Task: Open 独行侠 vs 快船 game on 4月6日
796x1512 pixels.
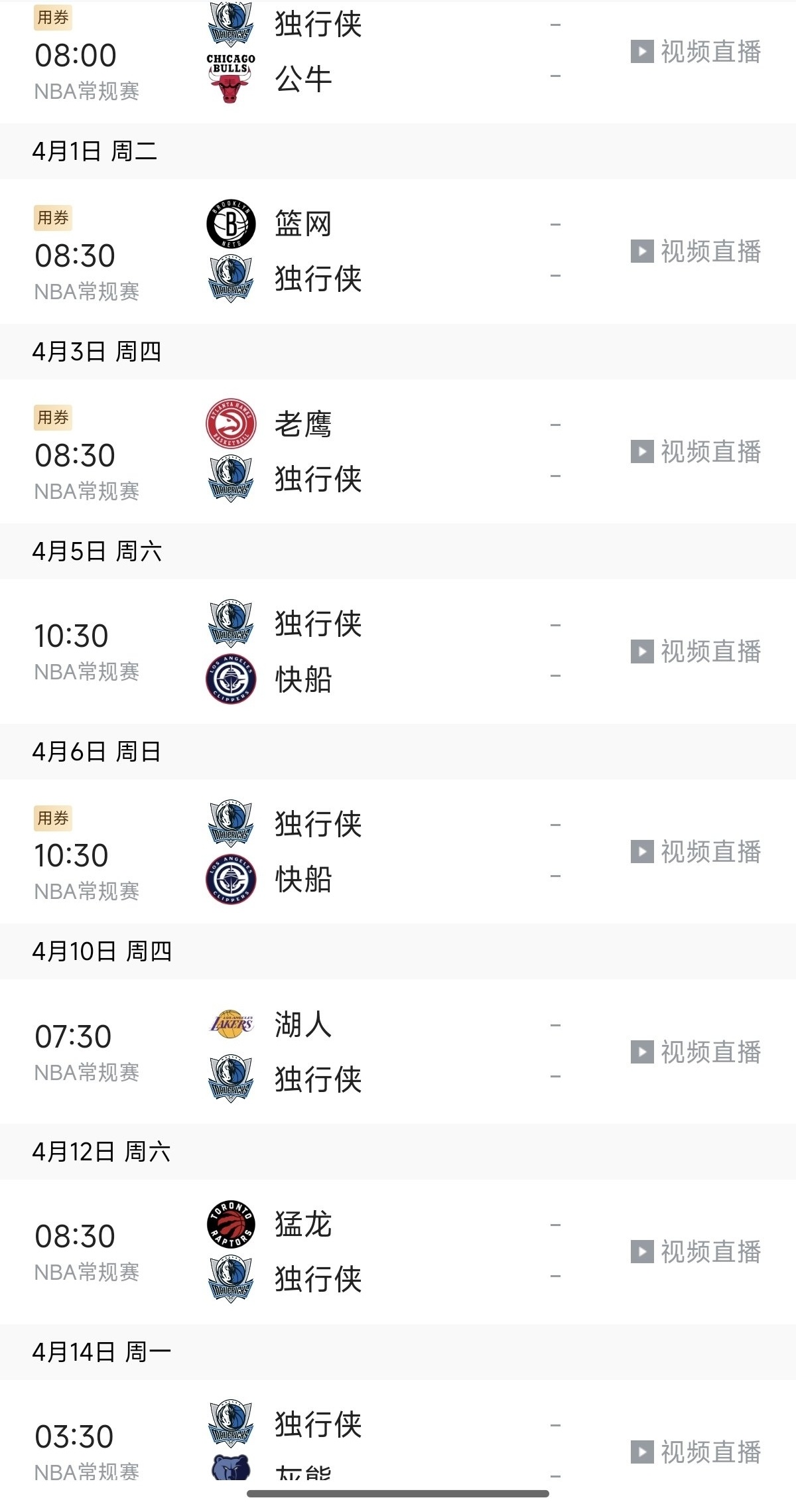Action: tap(398, 852)
